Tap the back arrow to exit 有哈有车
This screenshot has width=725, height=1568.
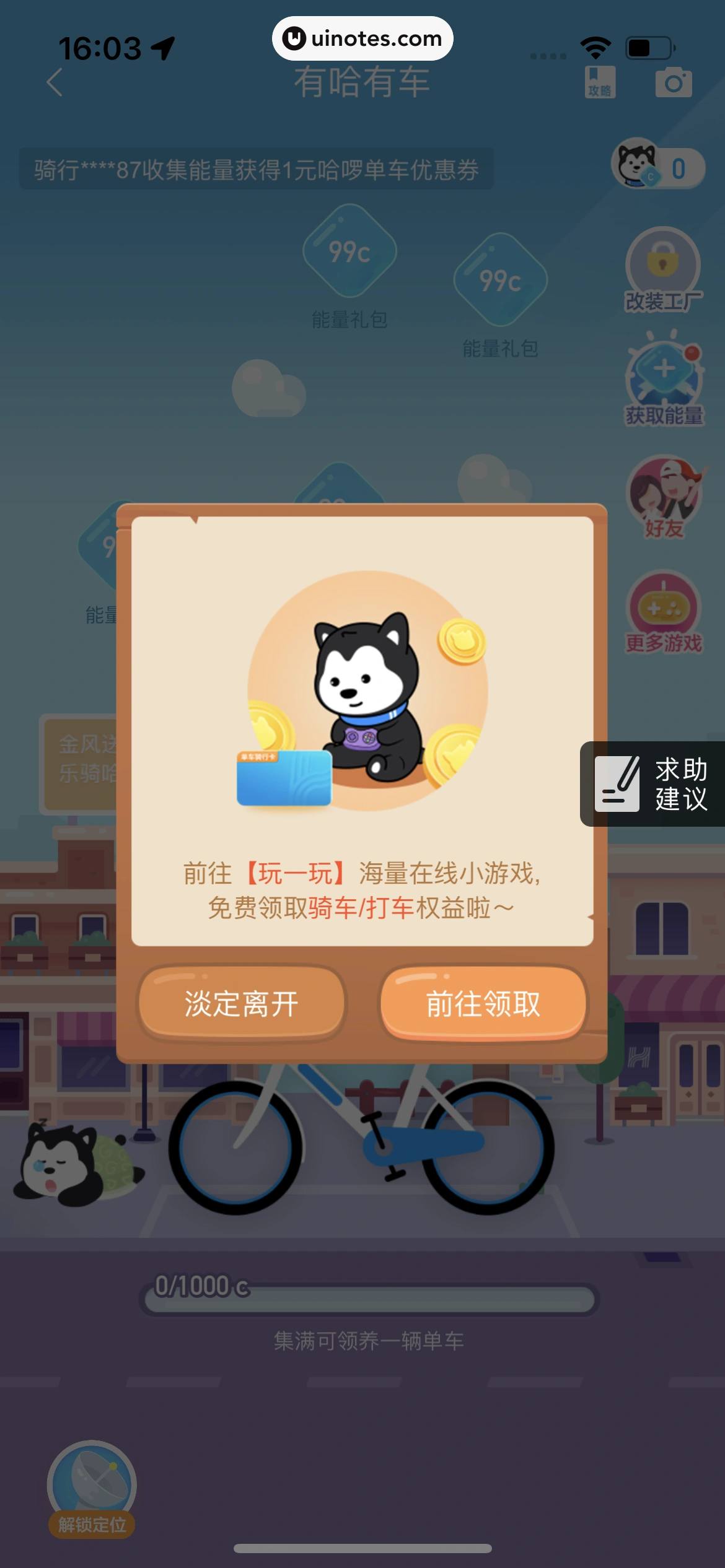tap(55, 82)
